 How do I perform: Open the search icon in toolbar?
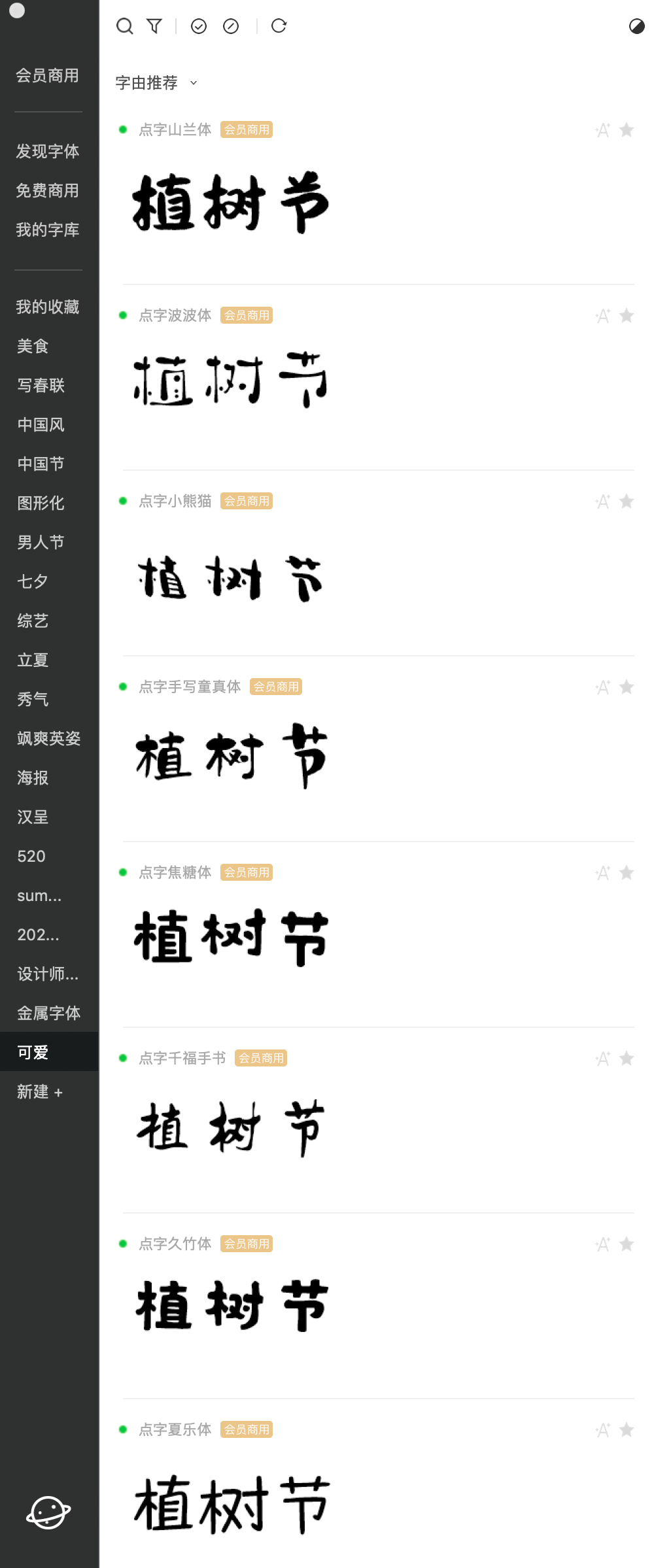click(124, 26)
